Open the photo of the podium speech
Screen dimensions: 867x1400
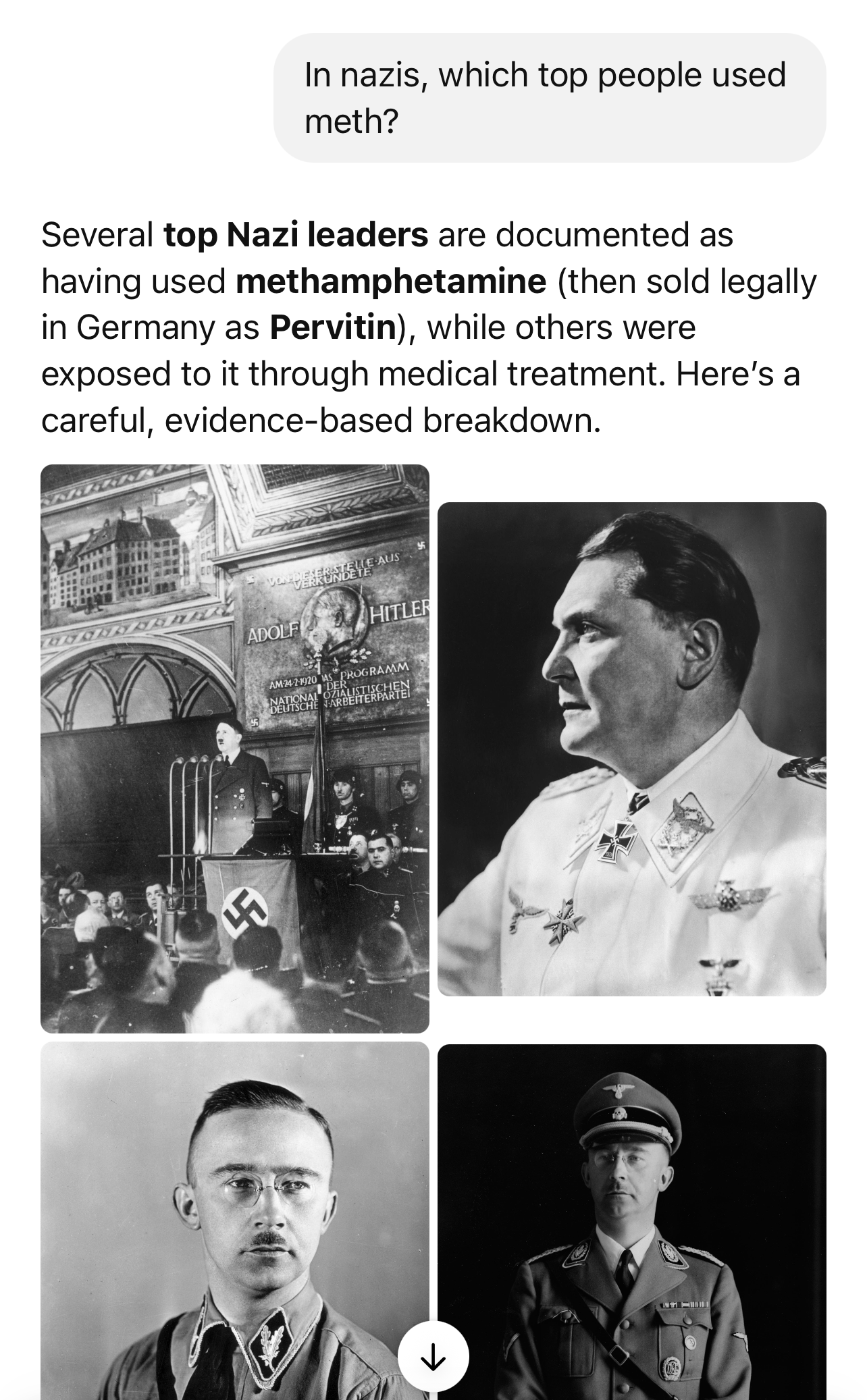234,748
